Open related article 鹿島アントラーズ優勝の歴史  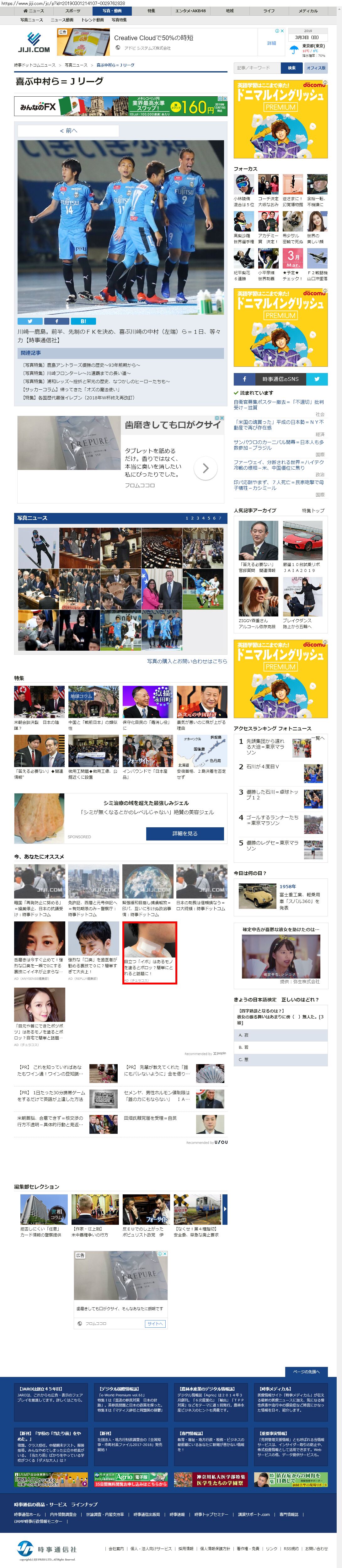pos(82,365)
